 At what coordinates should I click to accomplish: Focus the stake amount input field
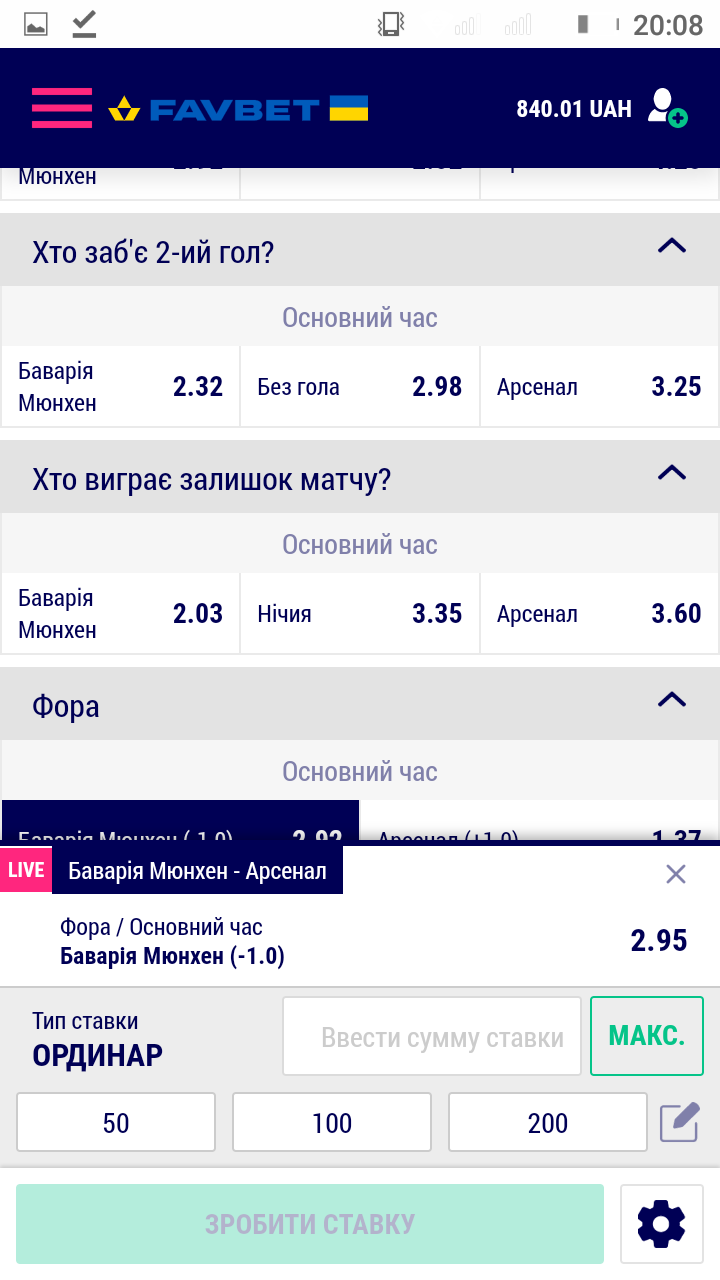[x=432, y=1037]
